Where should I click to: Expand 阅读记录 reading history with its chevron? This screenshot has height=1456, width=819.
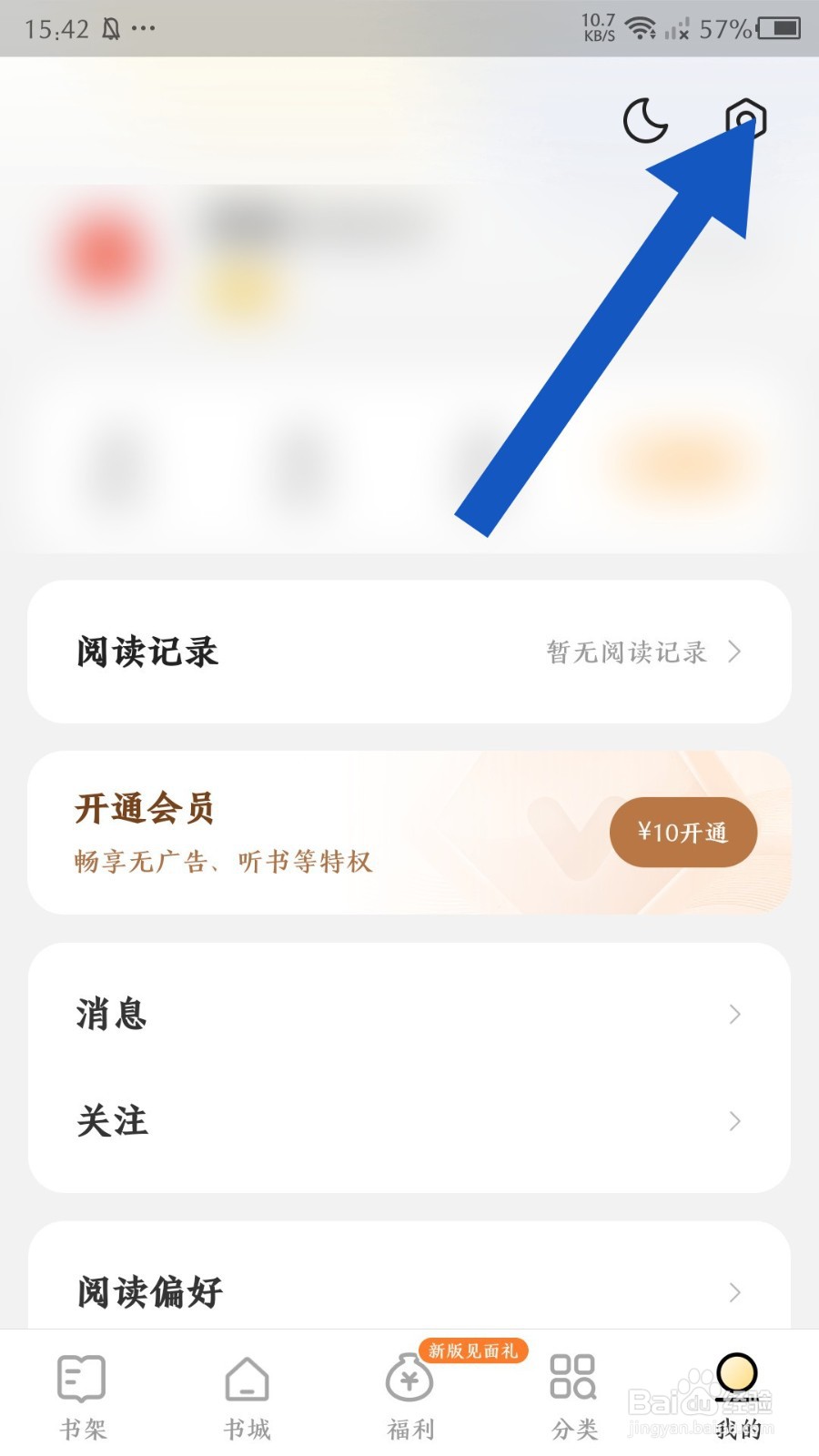click(737, 652)
